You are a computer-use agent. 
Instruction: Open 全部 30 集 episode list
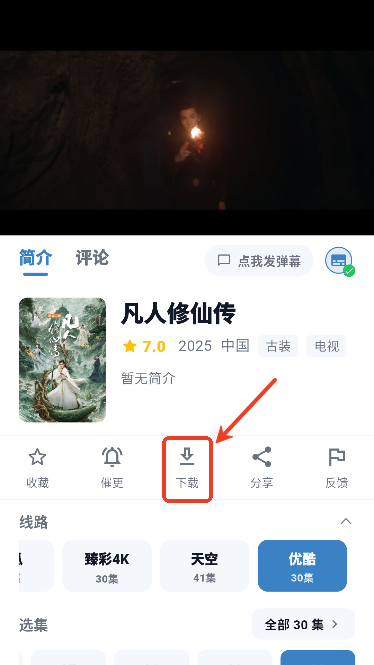pos(303,624)
